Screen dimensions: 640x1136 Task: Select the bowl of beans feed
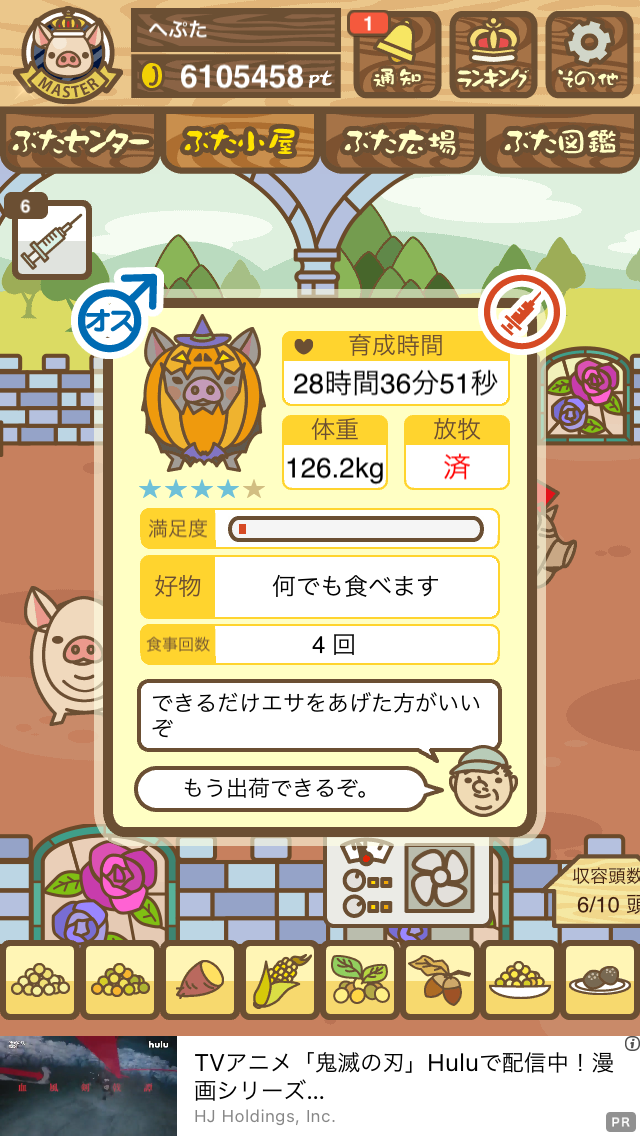tap(519, 980)
